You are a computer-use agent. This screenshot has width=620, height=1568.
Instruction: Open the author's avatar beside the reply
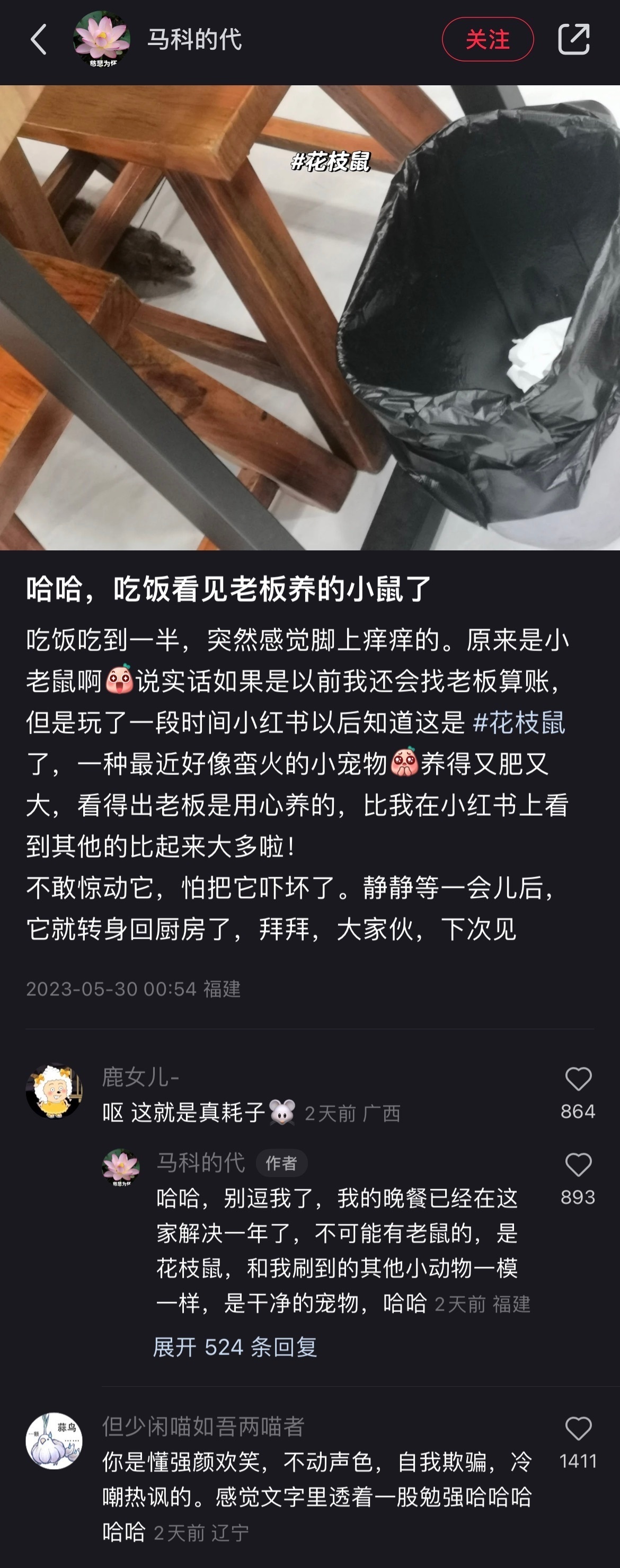[x=121, y=1168]
